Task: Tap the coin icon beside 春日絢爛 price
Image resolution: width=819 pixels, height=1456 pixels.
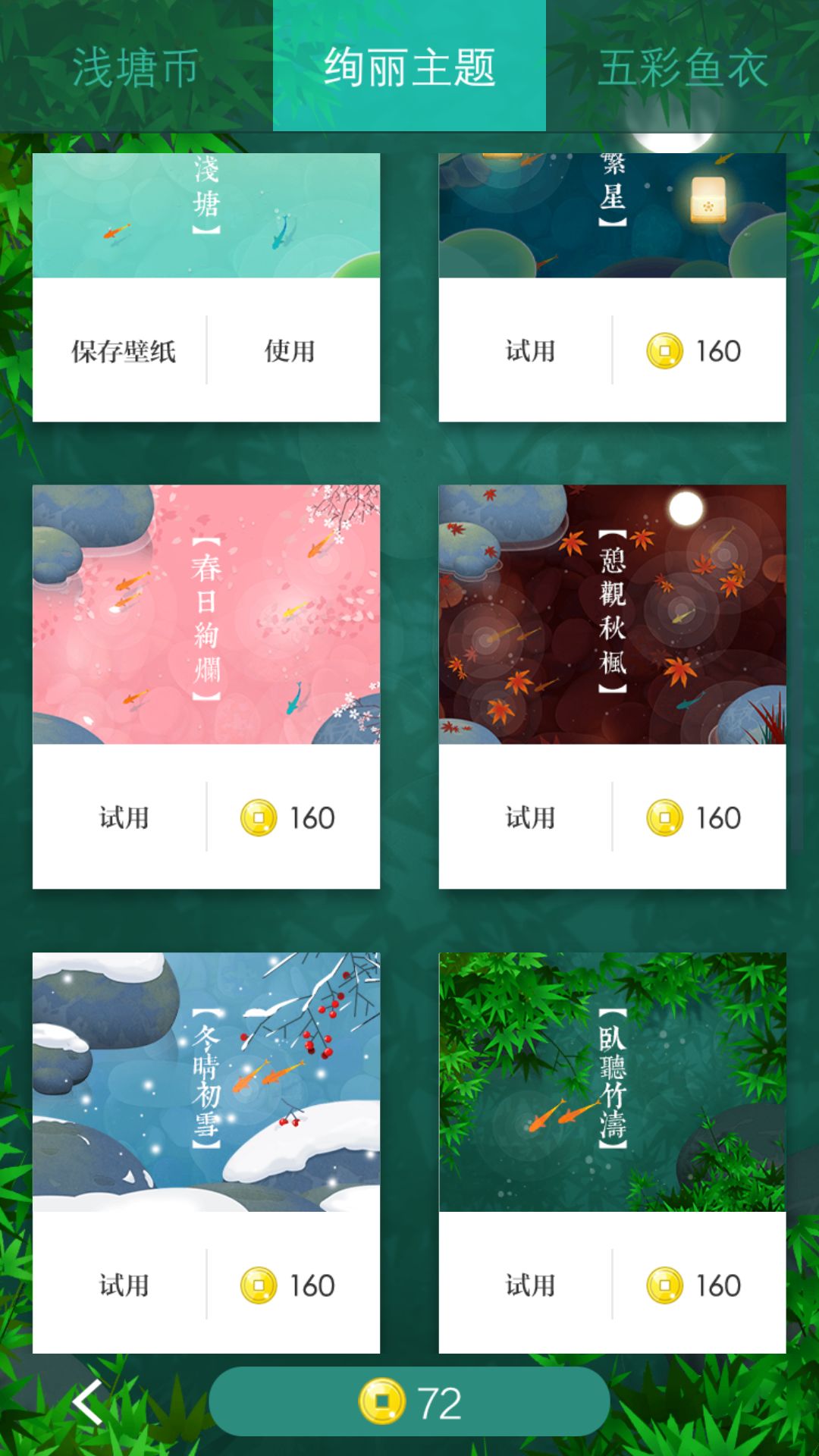Action: click(259, 817)
